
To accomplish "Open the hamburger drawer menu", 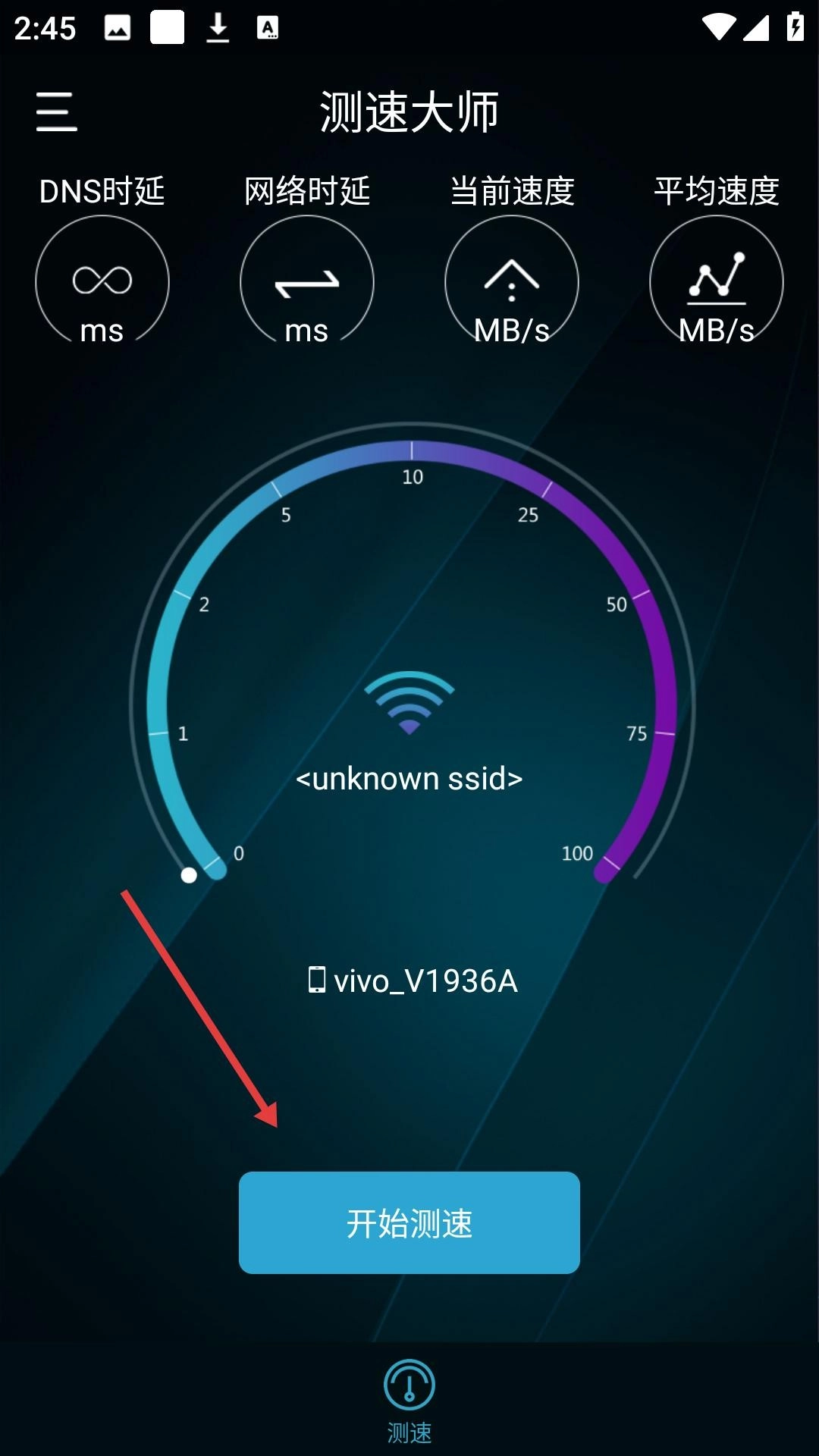I will coord(57,112).
